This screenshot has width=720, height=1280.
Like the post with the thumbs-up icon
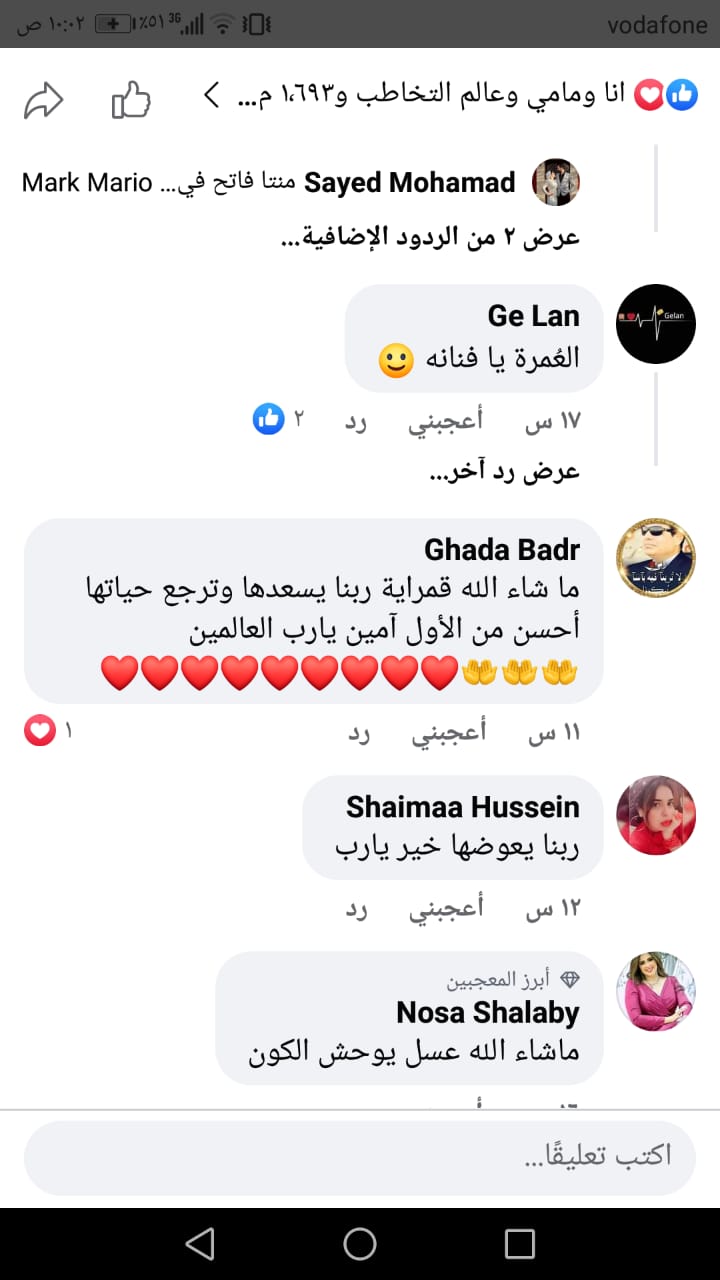pos(131,99)
